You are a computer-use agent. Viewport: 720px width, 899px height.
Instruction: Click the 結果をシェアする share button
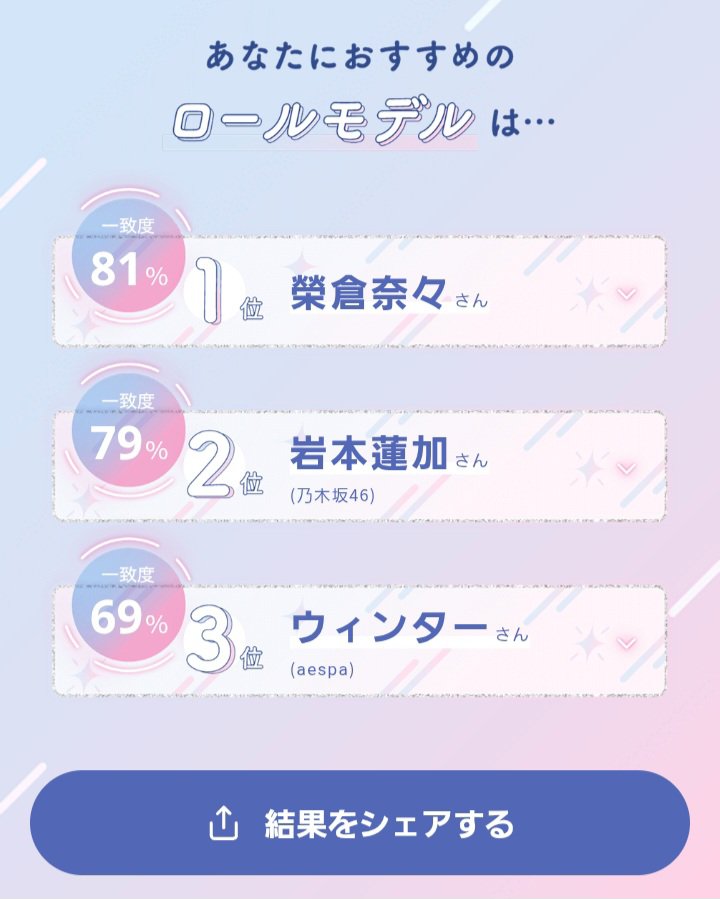(360, 823)
